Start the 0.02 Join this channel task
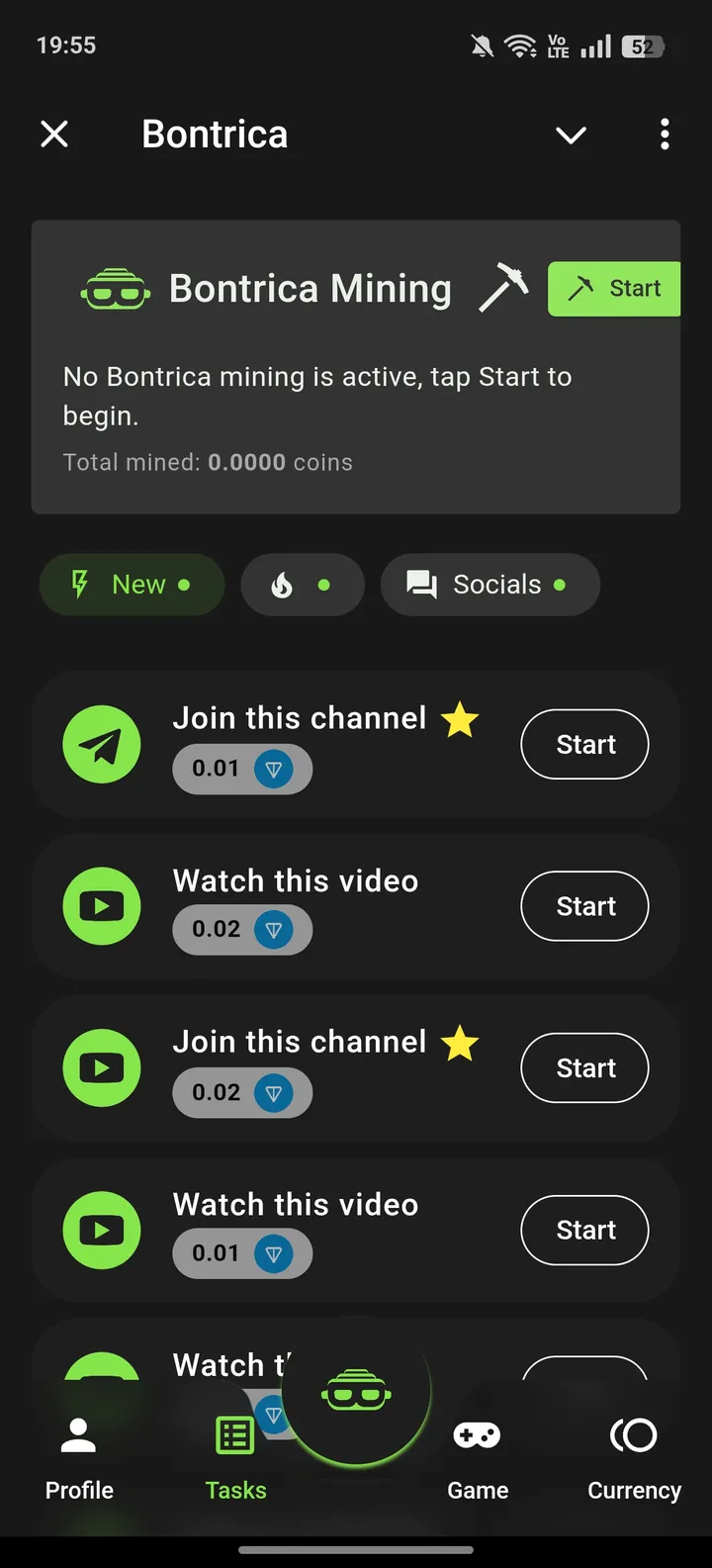This screenshot has width=712, height=1568. pos(584,1068)
